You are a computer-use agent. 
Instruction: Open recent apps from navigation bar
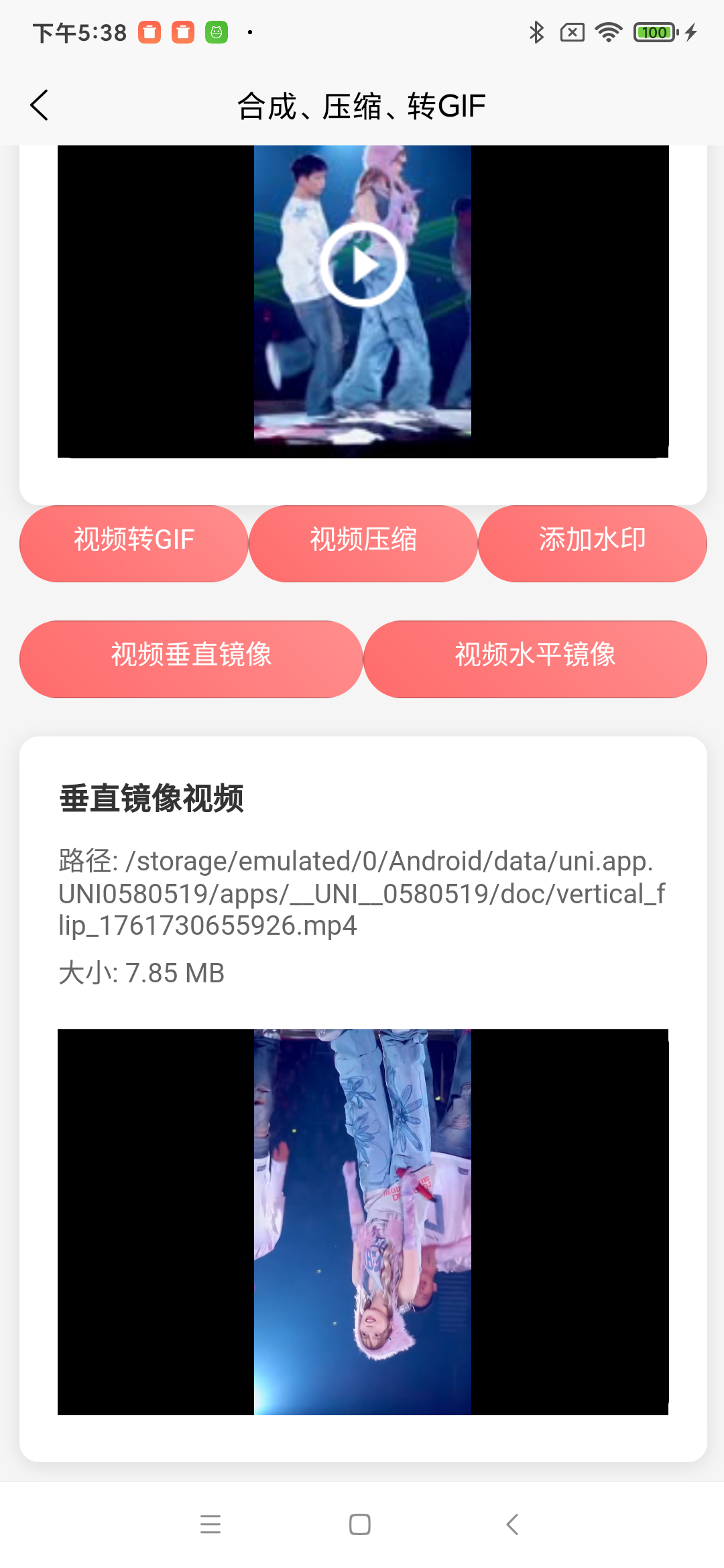click(x=210, y=1524)
